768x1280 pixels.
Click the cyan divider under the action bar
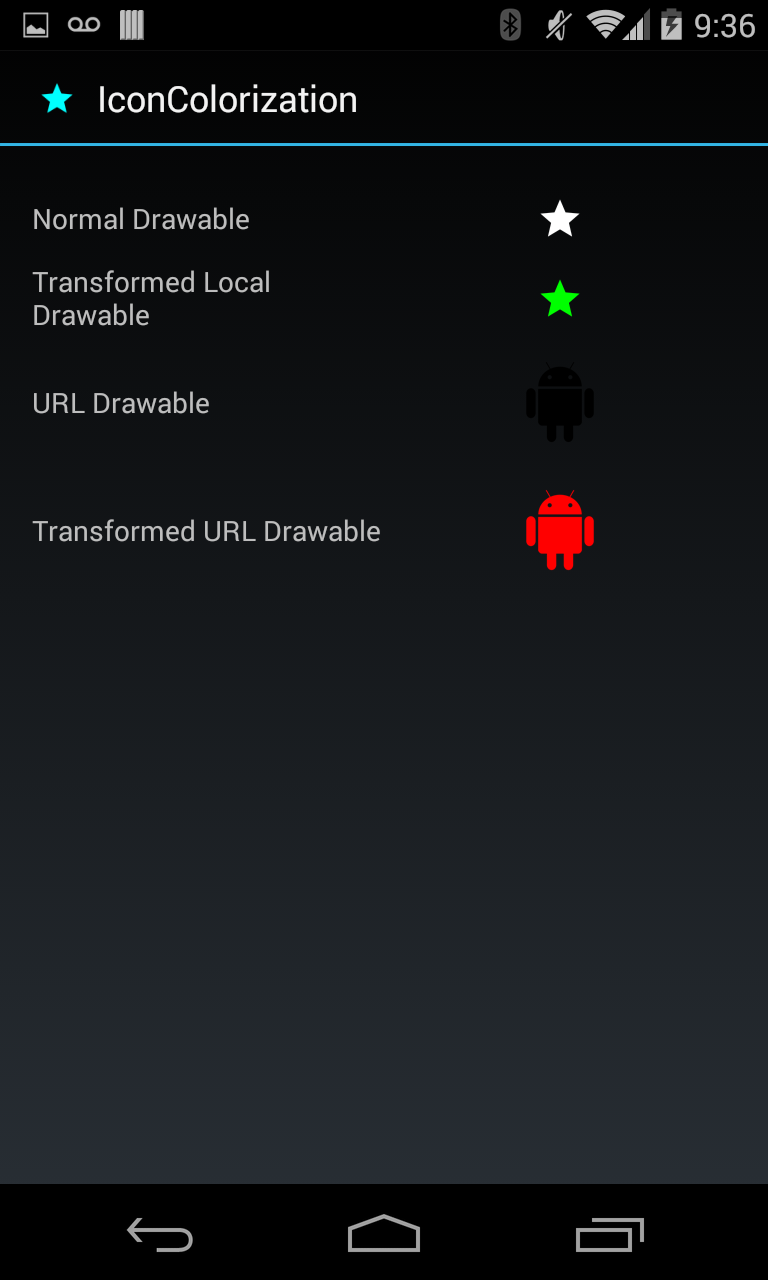(x=384, y=146)
